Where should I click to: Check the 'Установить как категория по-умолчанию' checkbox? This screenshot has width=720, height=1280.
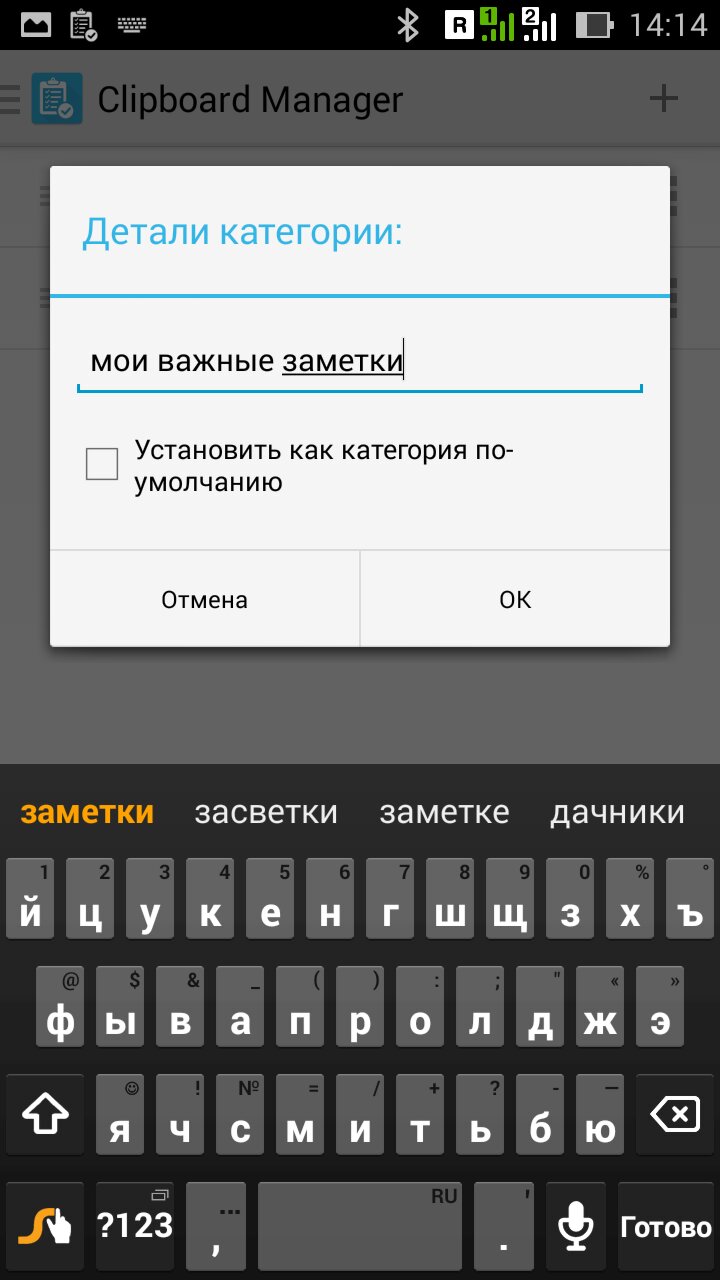coord(102,464)
